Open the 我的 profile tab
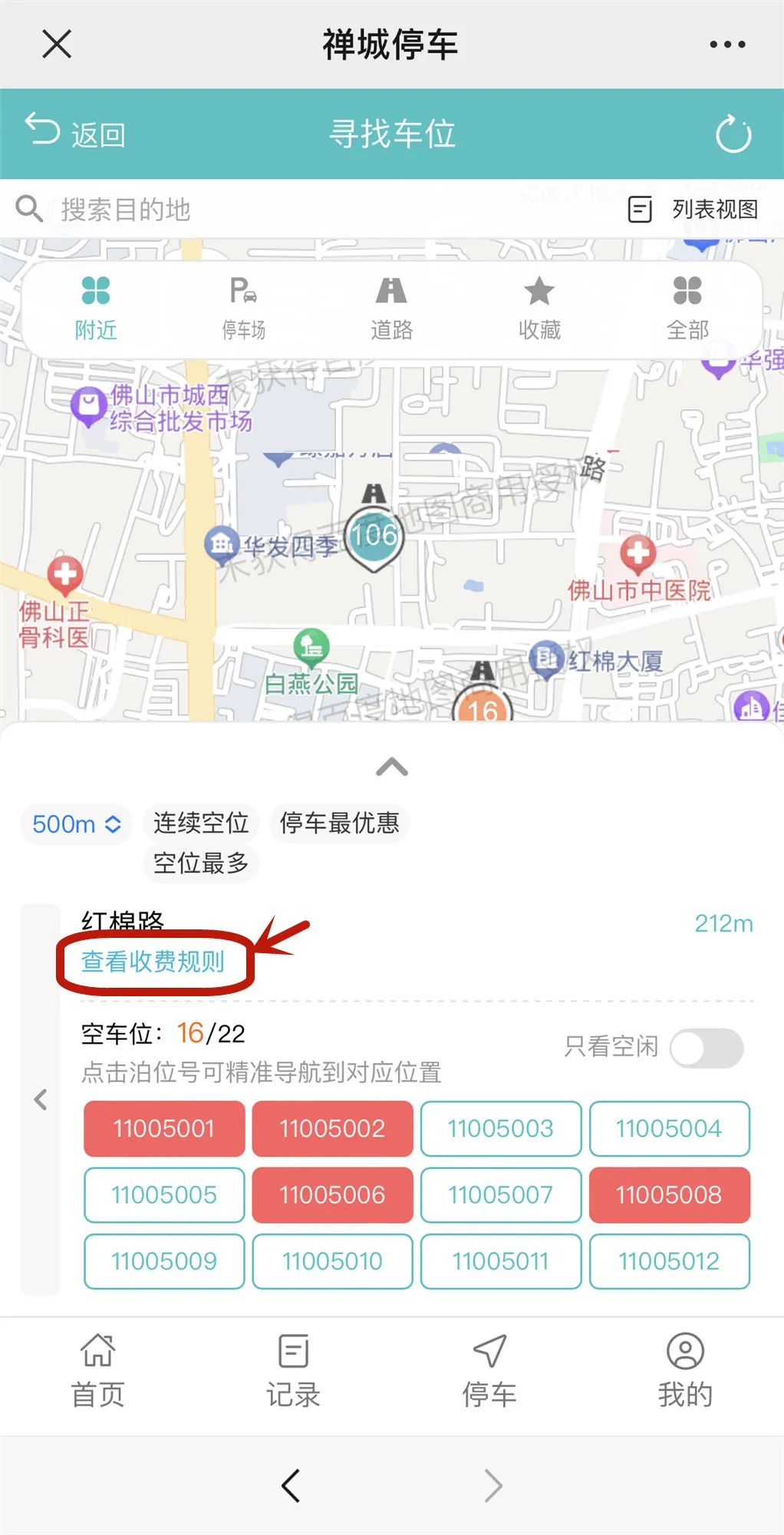The width and height of the screenshot is (784, 1535). click(685, 1372)
